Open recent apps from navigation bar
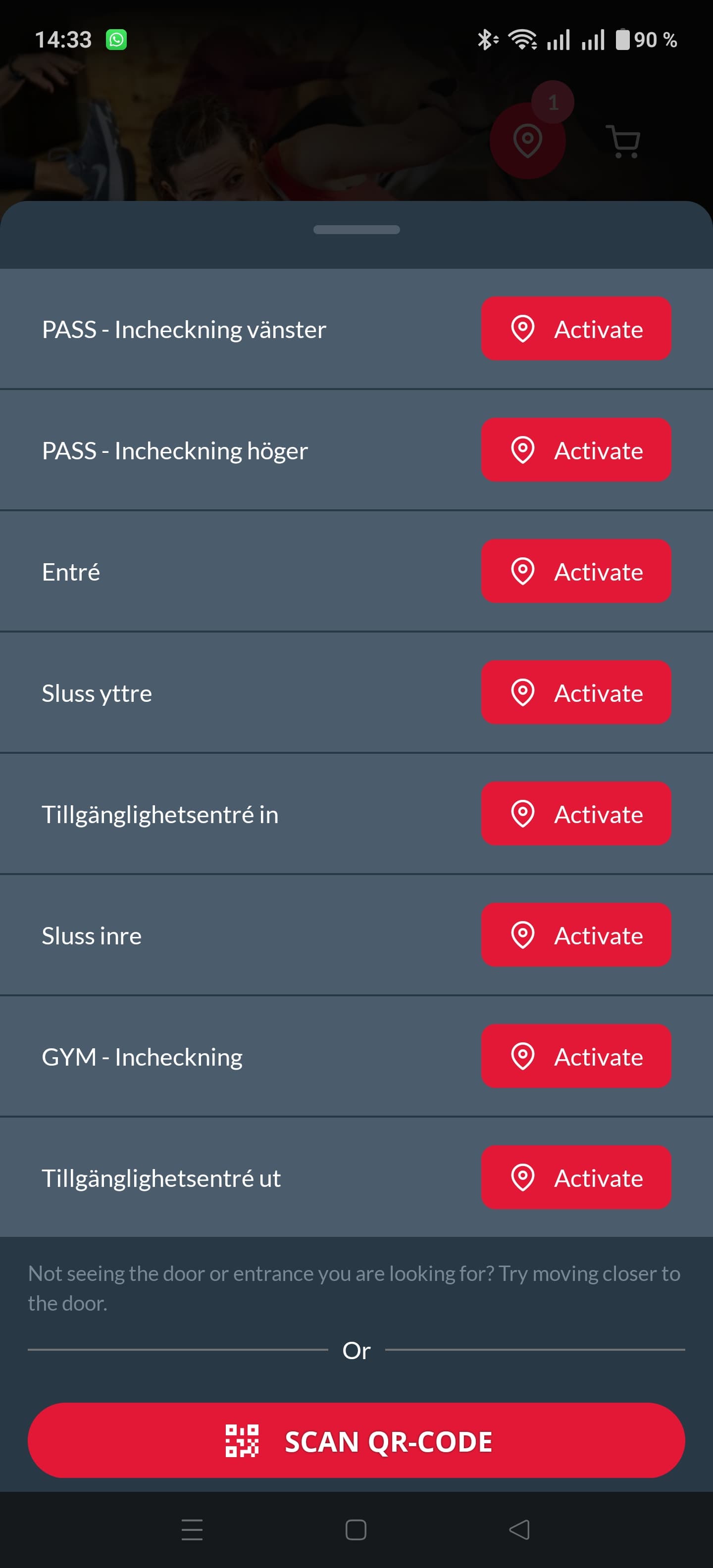 point(192,1530)
